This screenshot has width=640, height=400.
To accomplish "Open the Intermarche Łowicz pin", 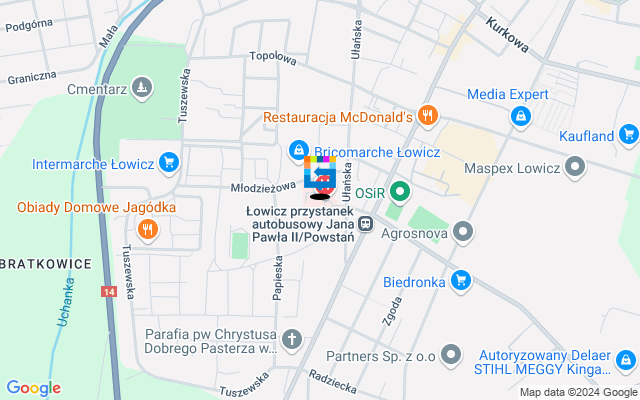I will [168, 162].
